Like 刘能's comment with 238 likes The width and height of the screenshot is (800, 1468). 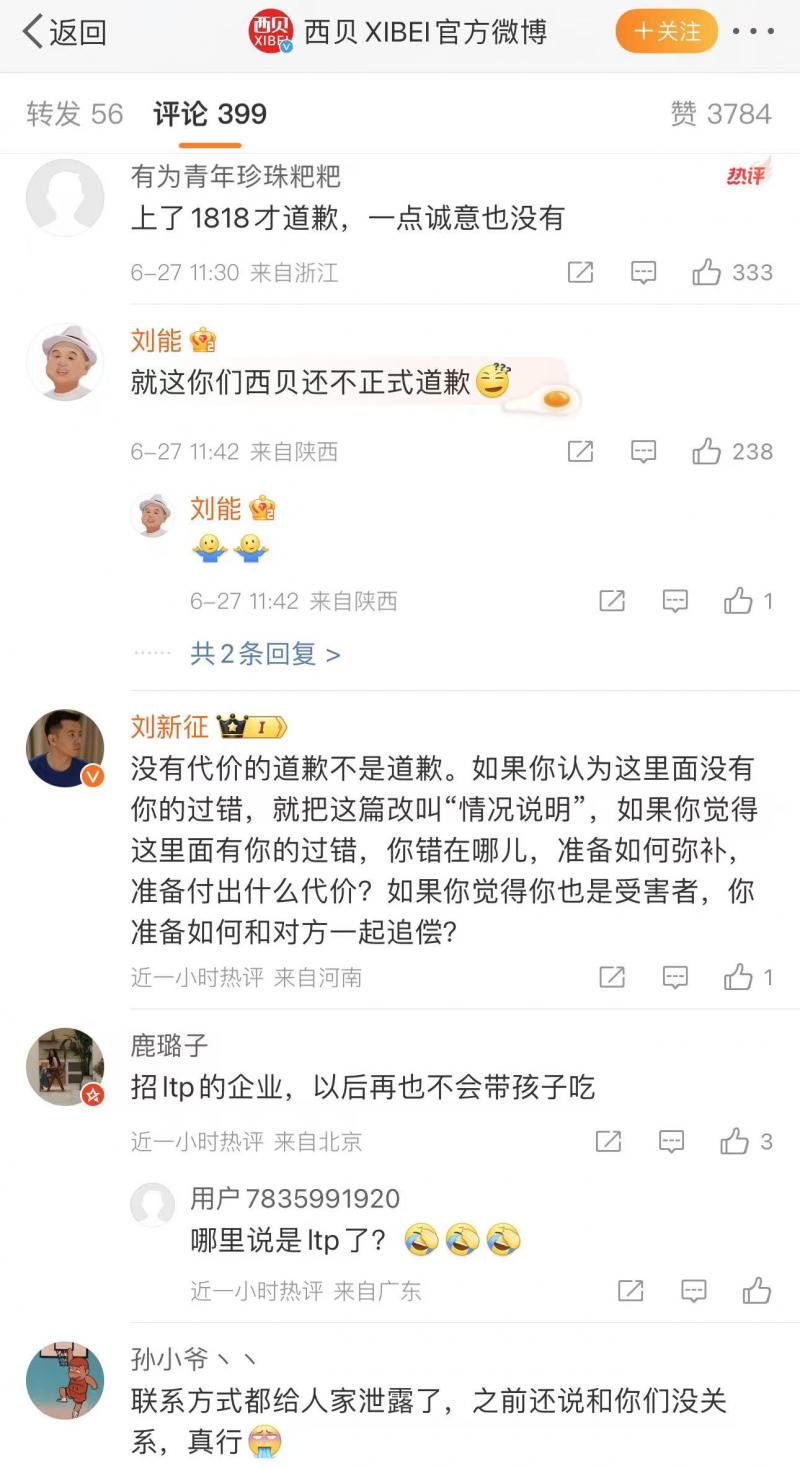(732, 451)
